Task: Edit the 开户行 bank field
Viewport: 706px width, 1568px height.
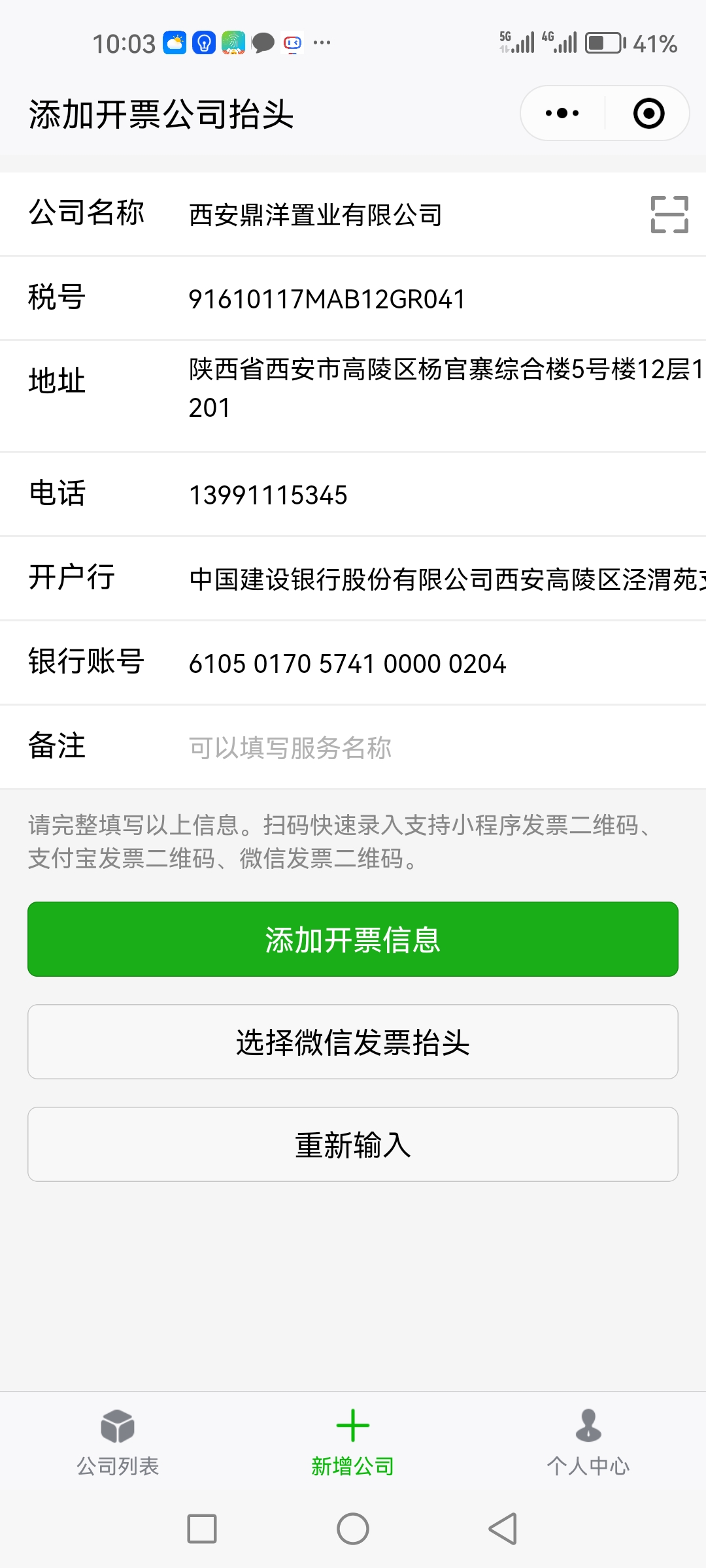Action: tap(445, 580)
